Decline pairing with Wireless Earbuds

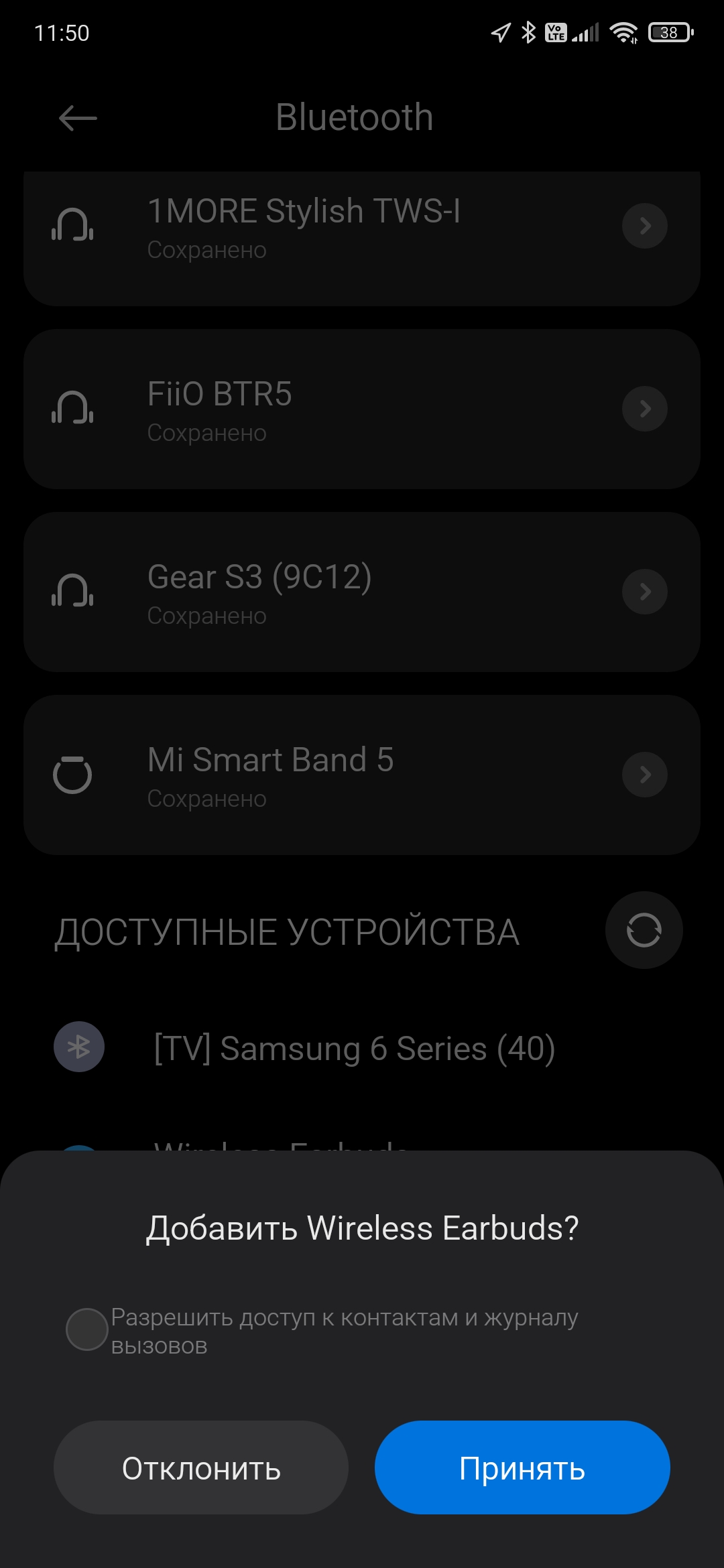point(201,1467)
